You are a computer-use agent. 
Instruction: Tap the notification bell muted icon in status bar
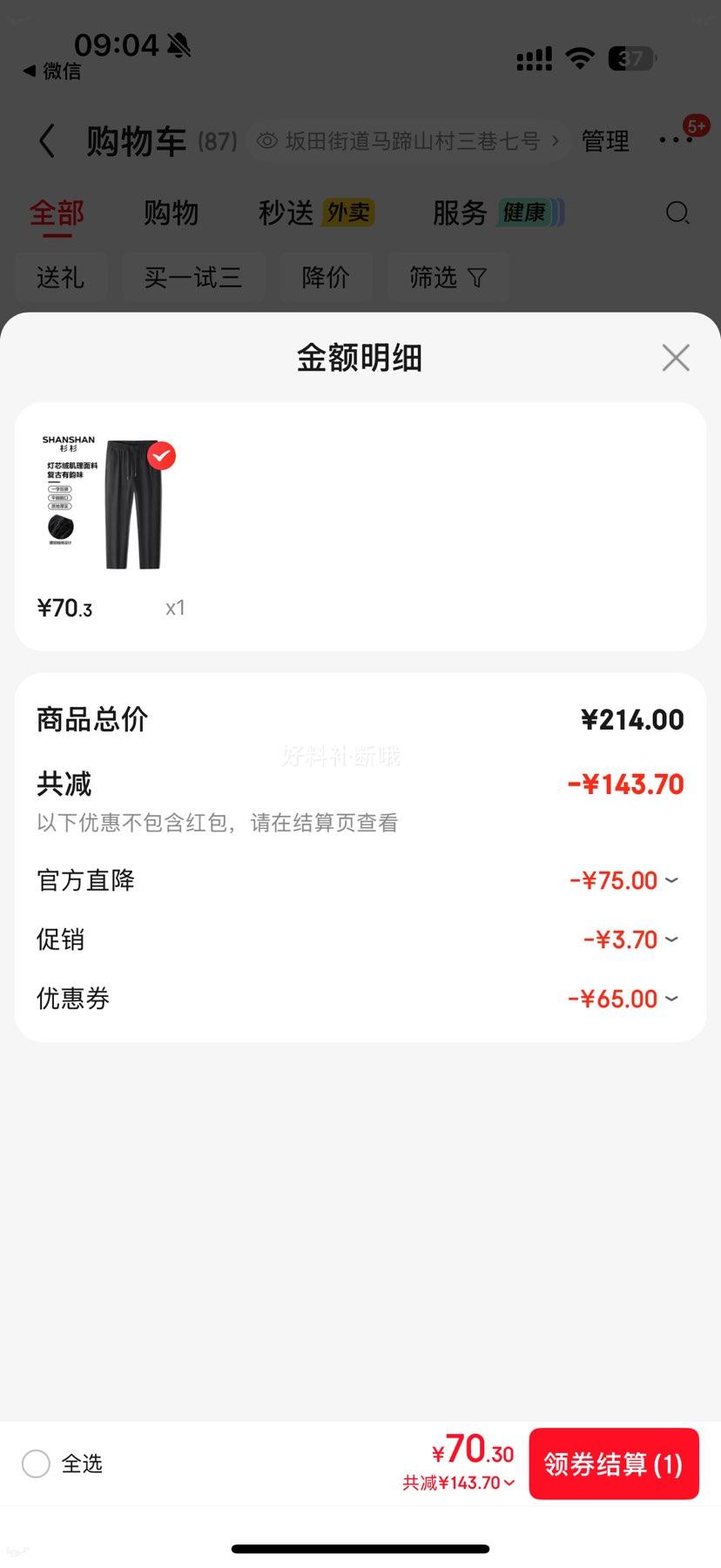coord(178,44)
